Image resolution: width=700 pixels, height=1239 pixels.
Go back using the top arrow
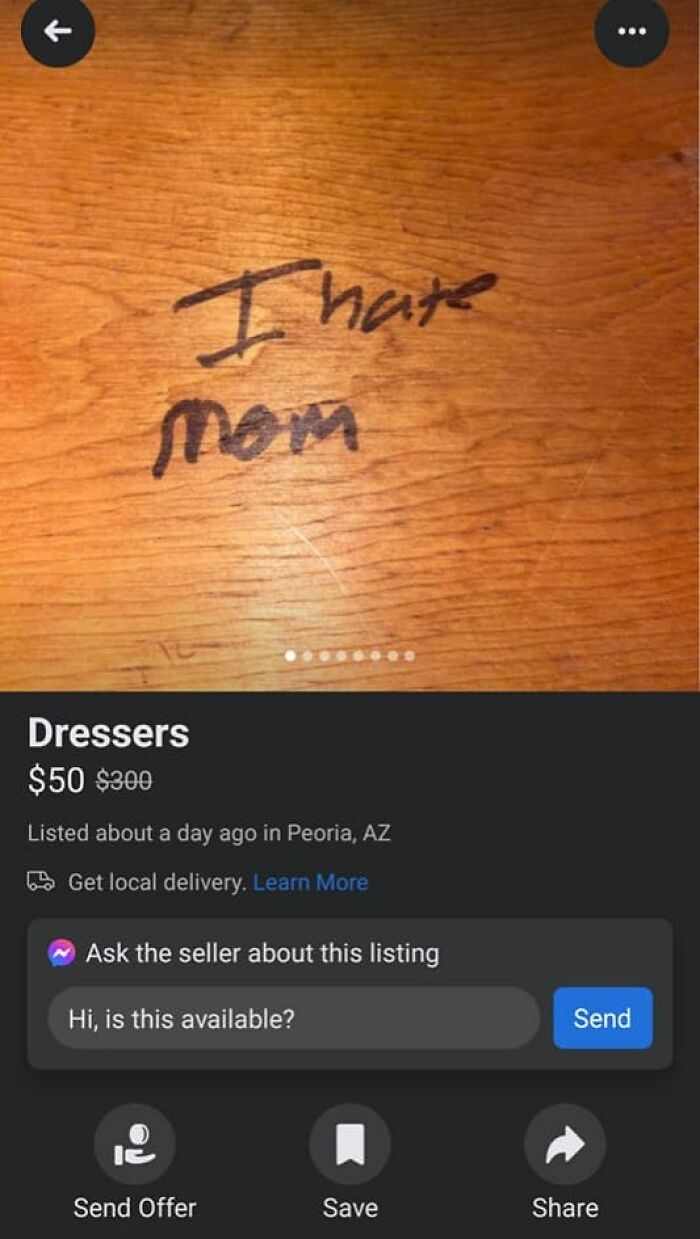[x=58, y=32]
